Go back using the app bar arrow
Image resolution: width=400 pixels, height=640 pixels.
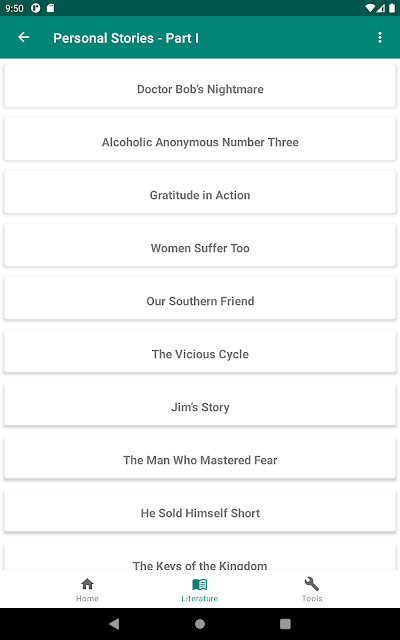click(24, 38)
